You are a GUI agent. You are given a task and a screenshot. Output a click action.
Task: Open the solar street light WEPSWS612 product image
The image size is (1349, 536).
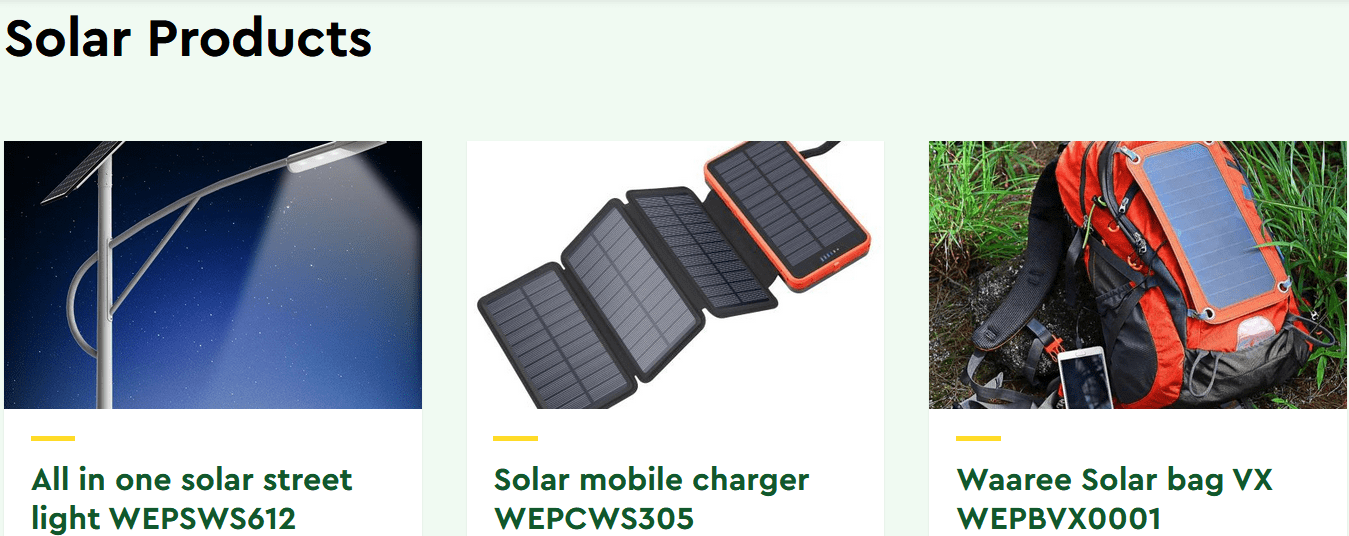click(x=213, y=275)
